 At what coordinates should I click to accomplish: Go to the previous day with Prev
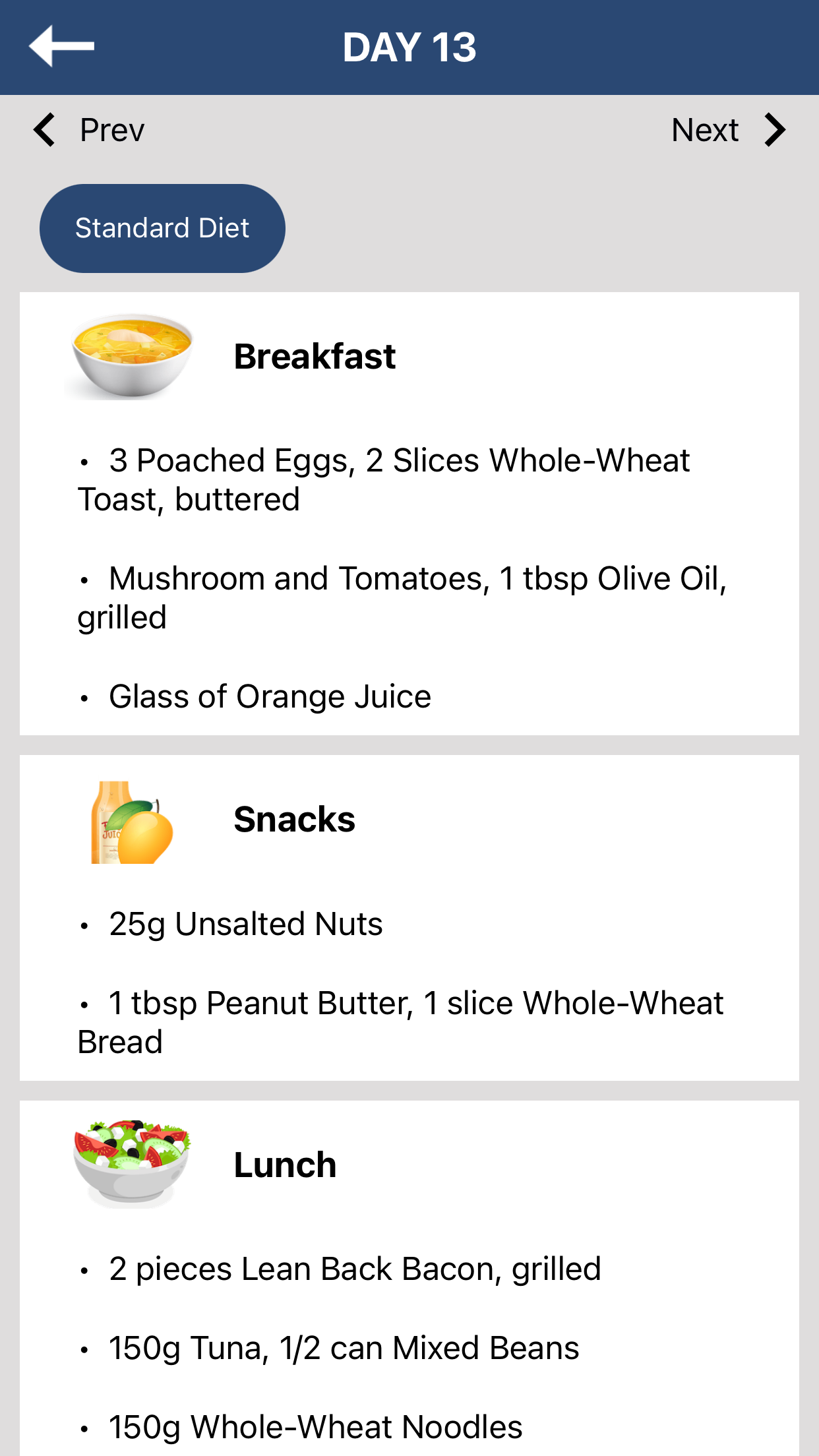[89, 129]
